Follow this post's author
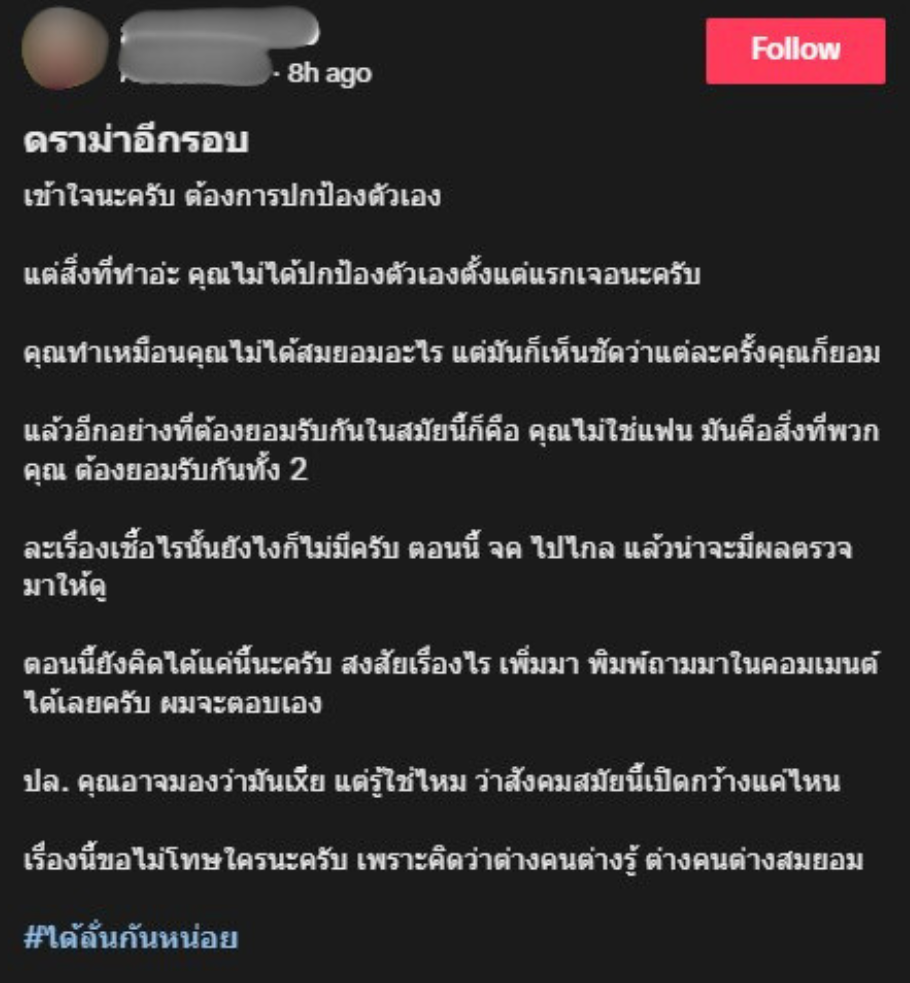The height and width of the screenshot is (983, 910). [x=795, y=50]
